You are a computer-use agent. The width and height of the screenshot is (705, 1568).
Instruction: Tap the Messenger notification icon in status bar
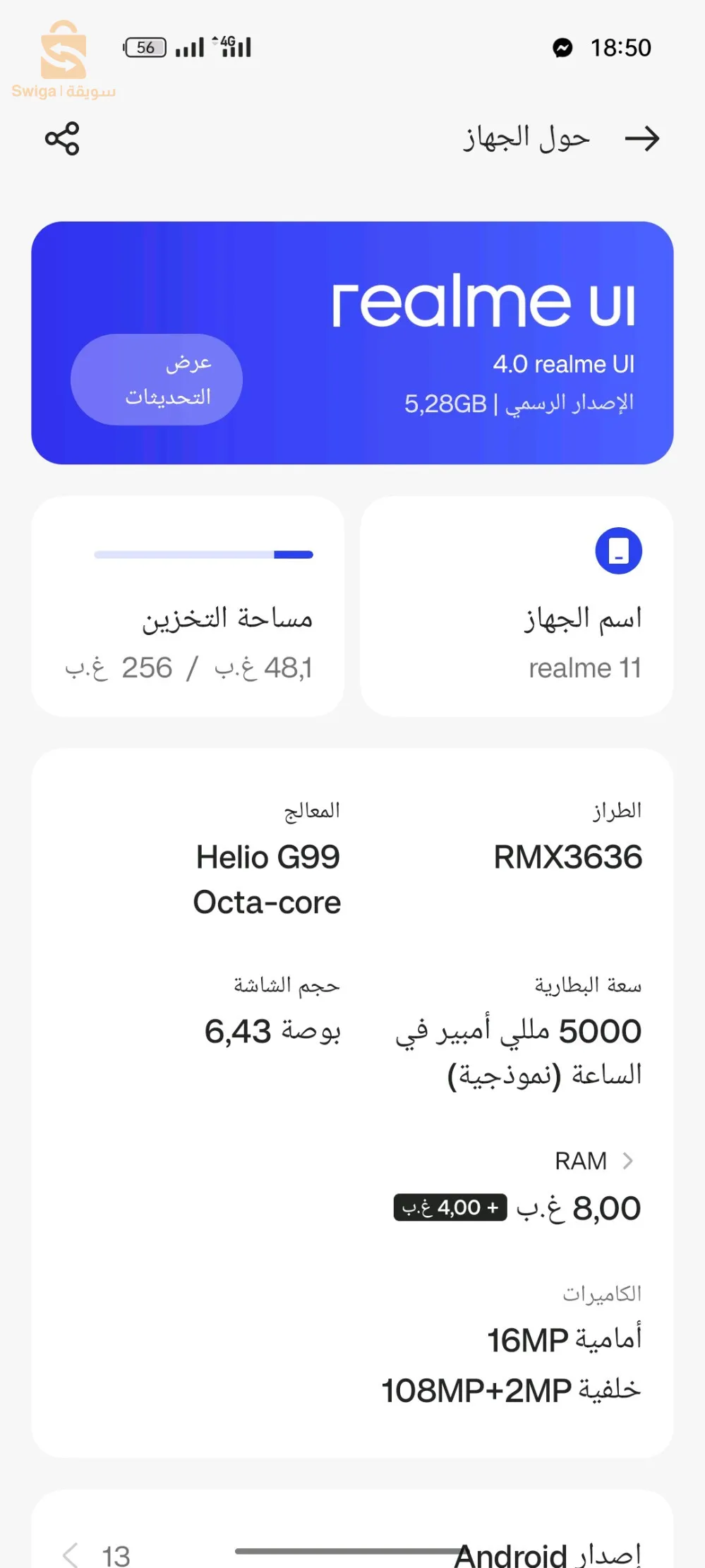coord(561,47)
